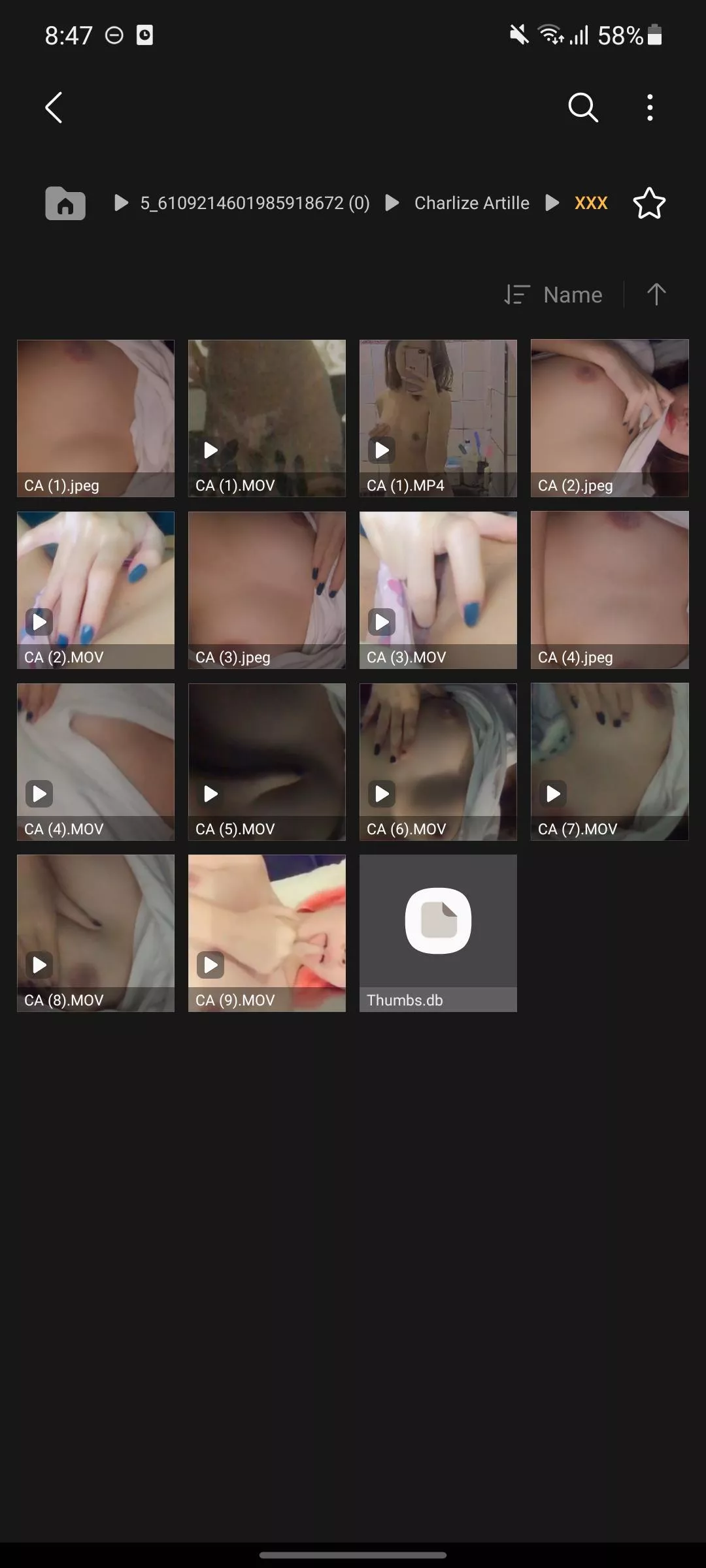The image size is (706, 1568).
Task: Change the sort by Name option
Action: pos(553,295)
